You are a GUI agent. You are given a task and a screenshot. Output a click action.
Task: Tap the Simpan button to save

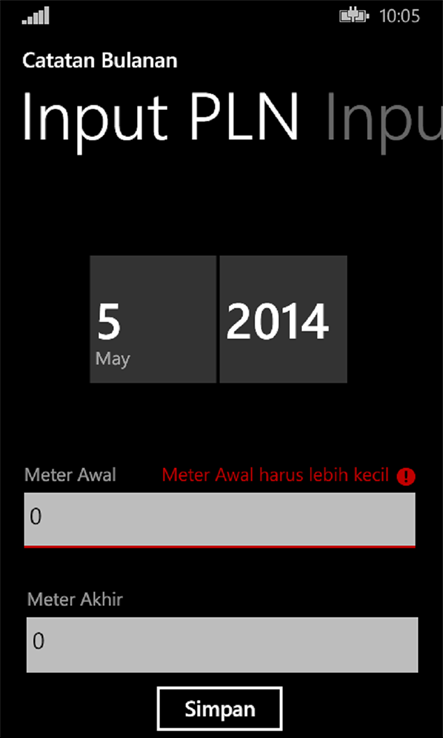(x=220, y=708)
